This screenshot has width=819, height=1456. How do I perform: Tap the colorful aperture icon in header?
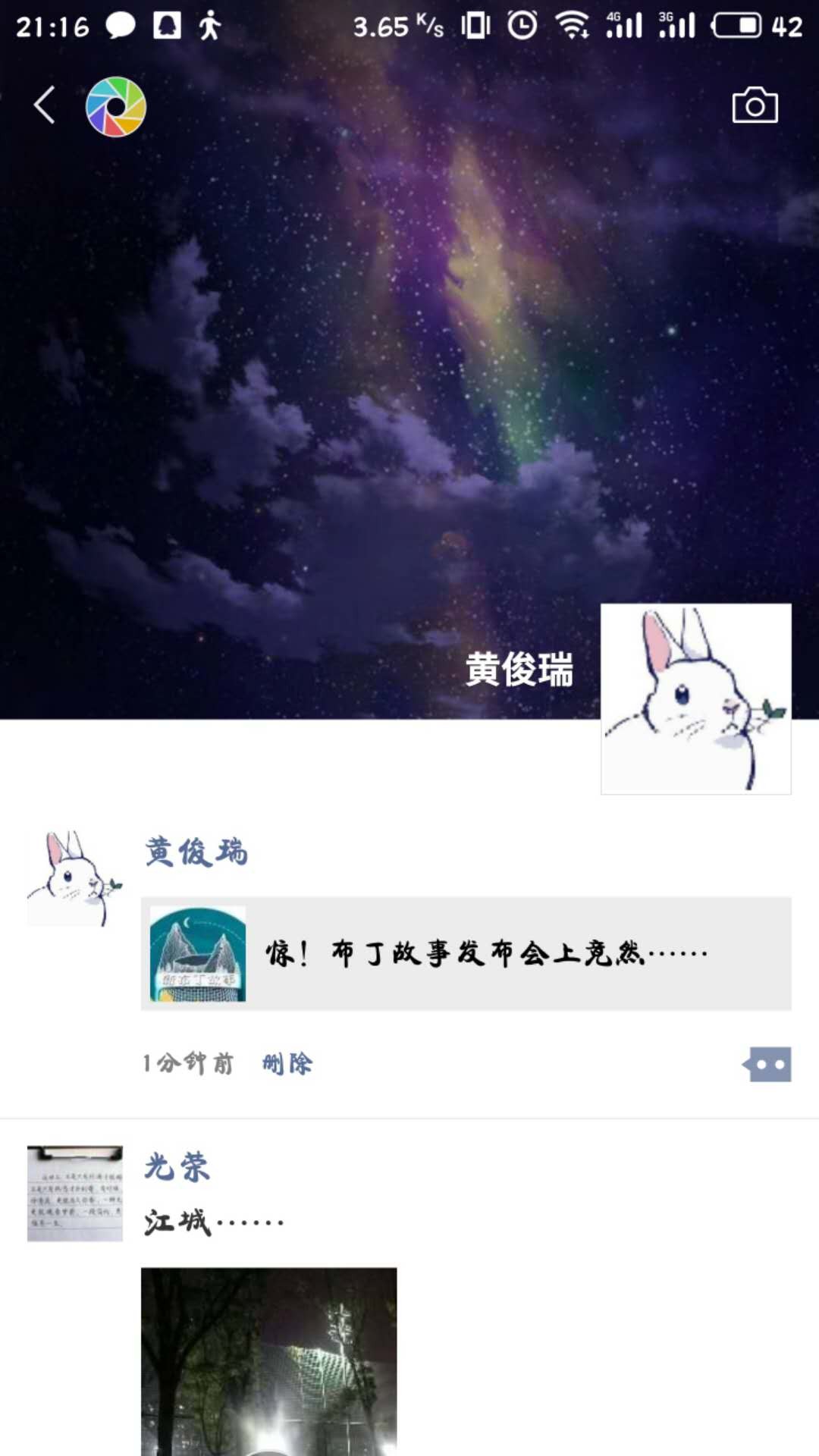(115, 107)
